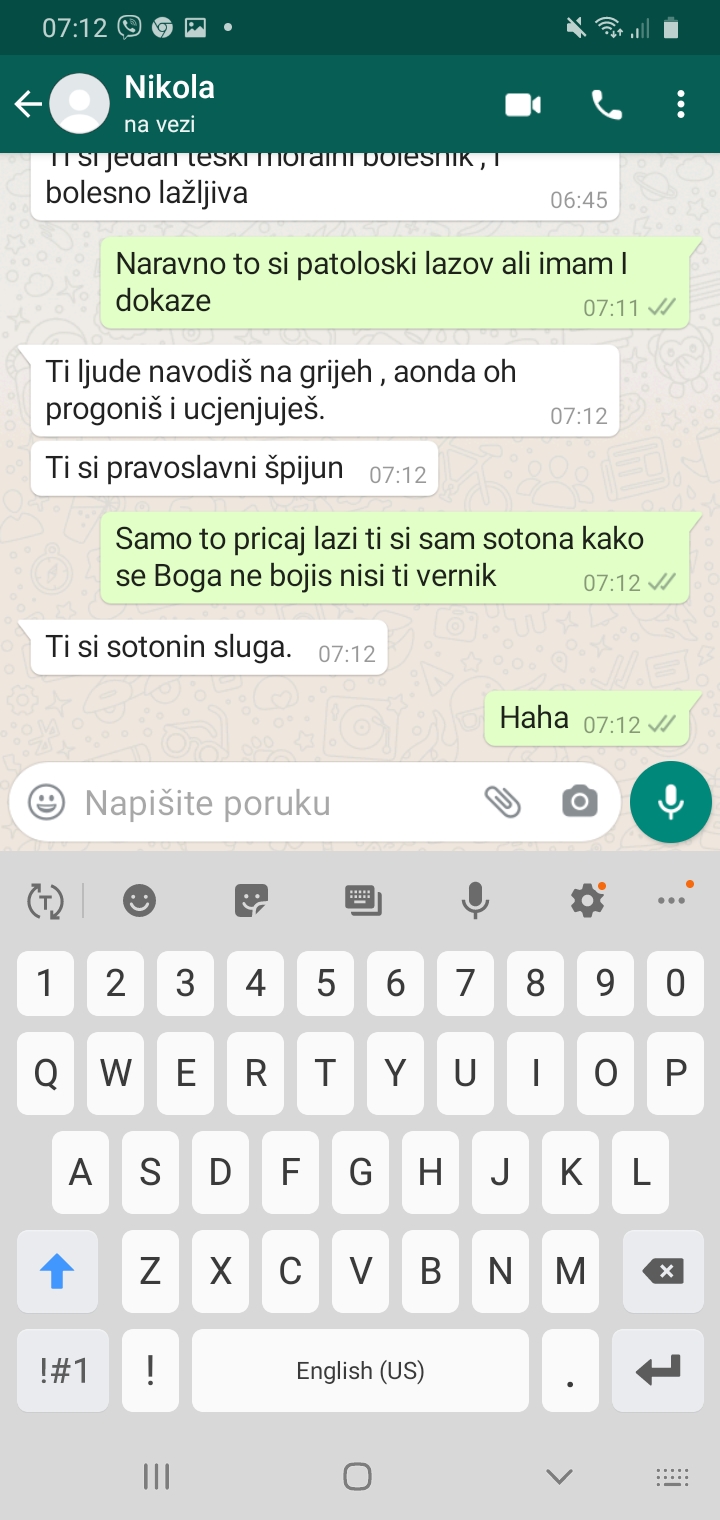
Task: Open the chat overflow menu
Action: pyautogui.click(x=681, y=104)
